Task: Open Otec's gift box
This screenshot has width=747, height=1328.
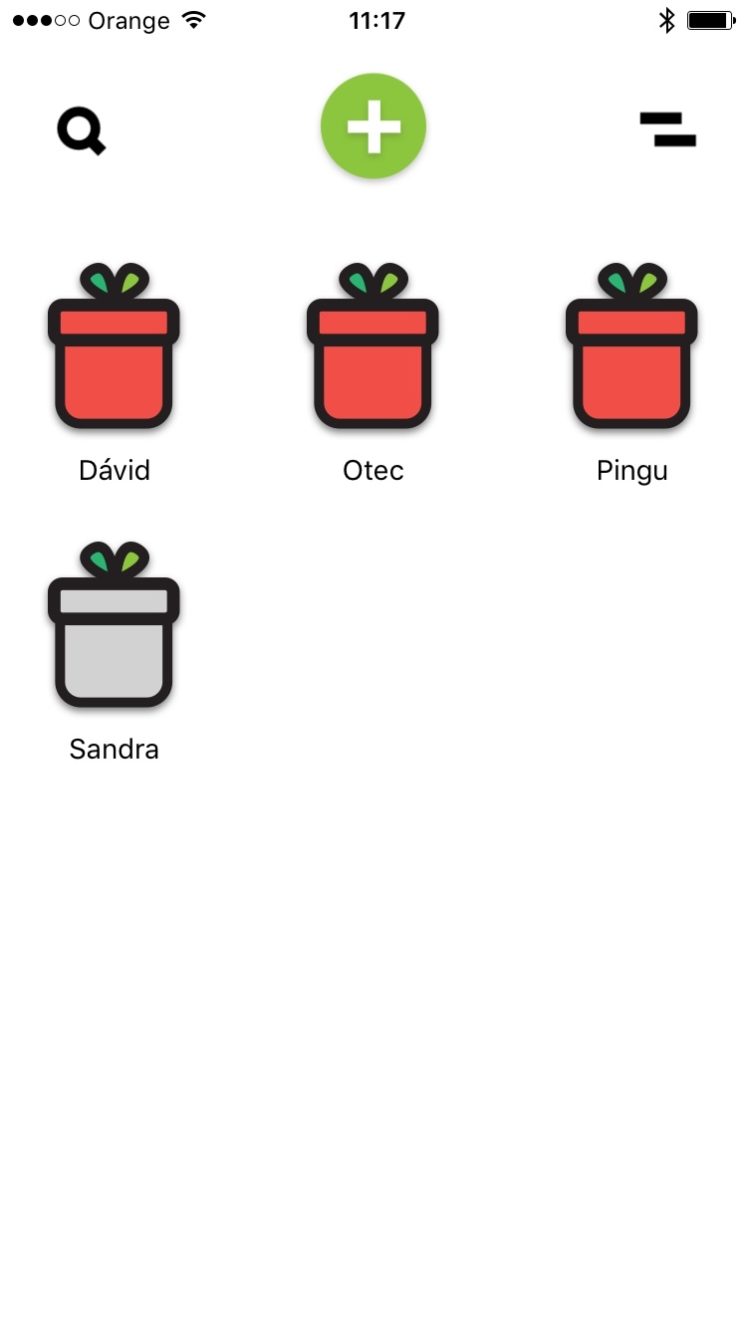Action: coord(373,346)
